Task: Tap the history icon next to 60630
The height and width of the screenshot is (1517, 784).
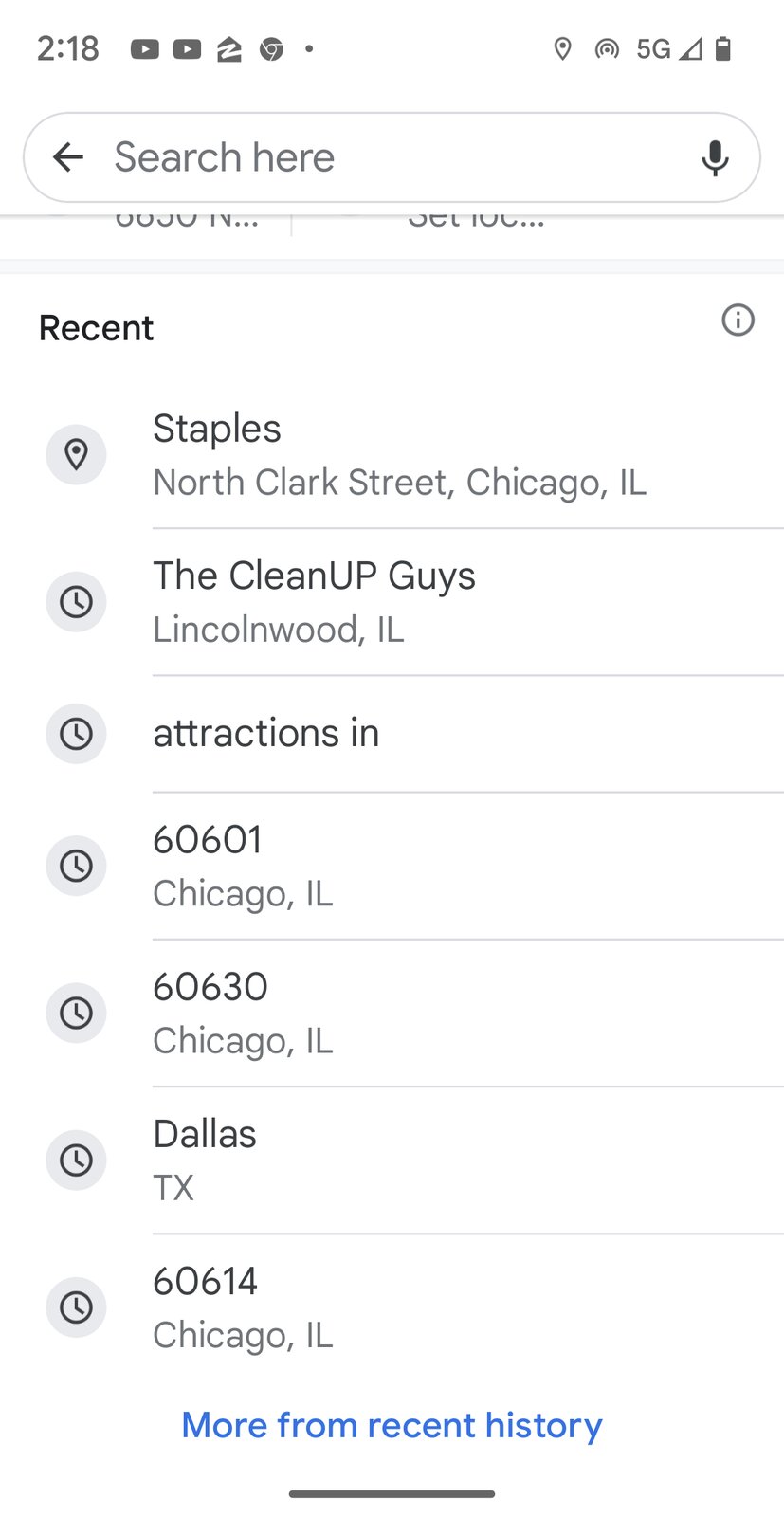Action: [76, 1013]
